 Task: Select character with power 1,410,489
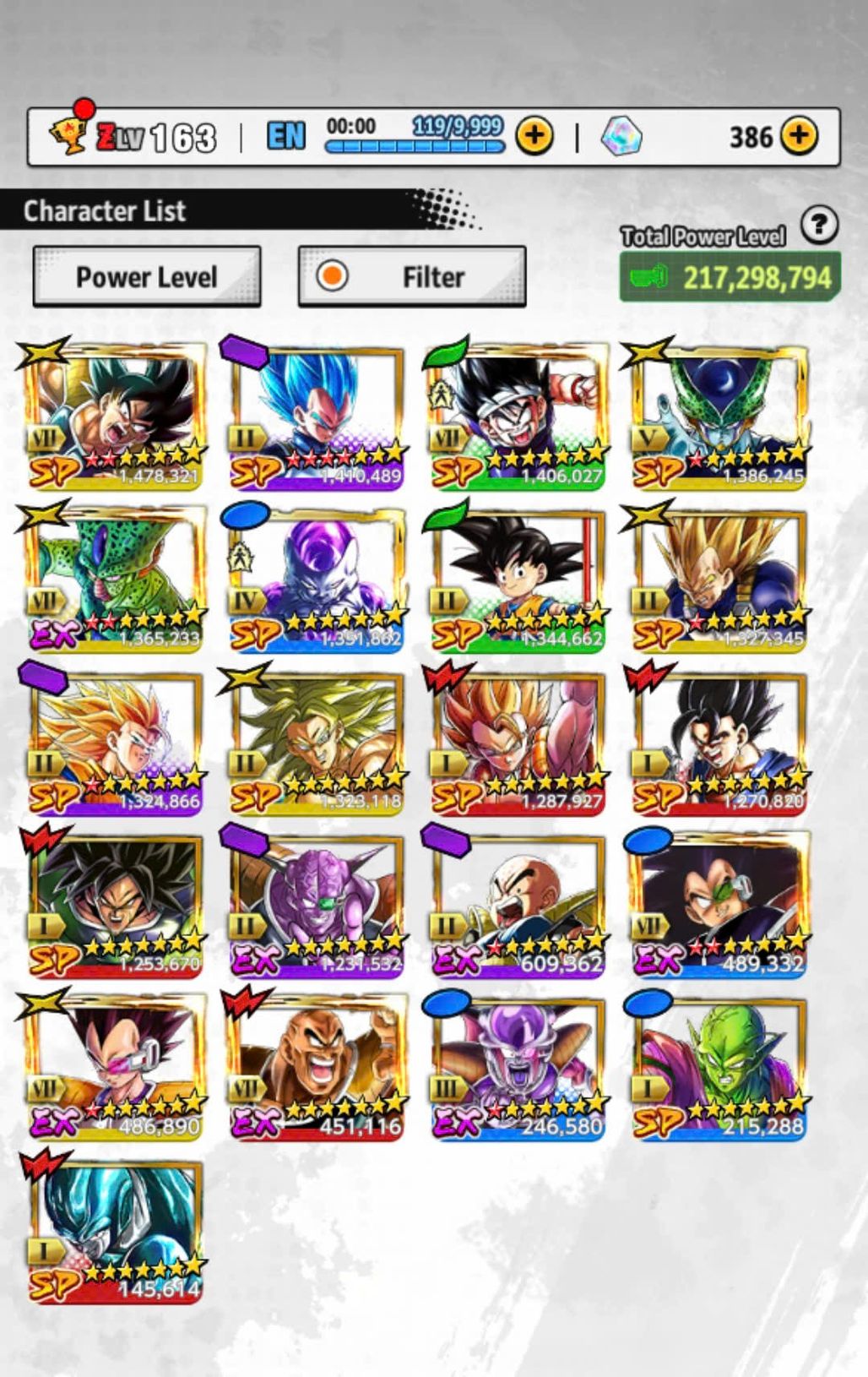coord(315,416)
